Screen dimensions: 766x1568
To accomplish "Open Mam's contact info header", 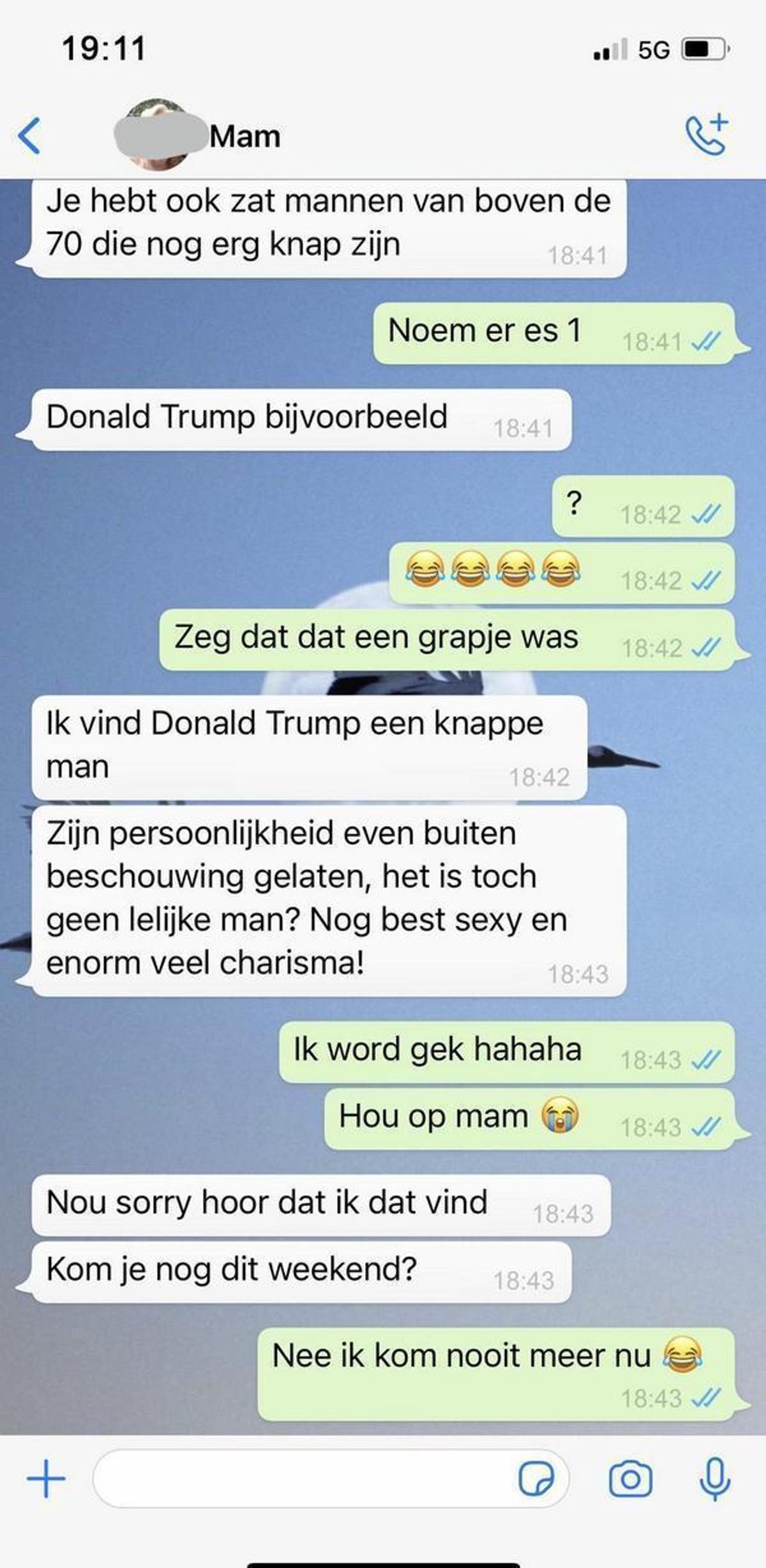I will pyautogui.click(x=244, y=136).
